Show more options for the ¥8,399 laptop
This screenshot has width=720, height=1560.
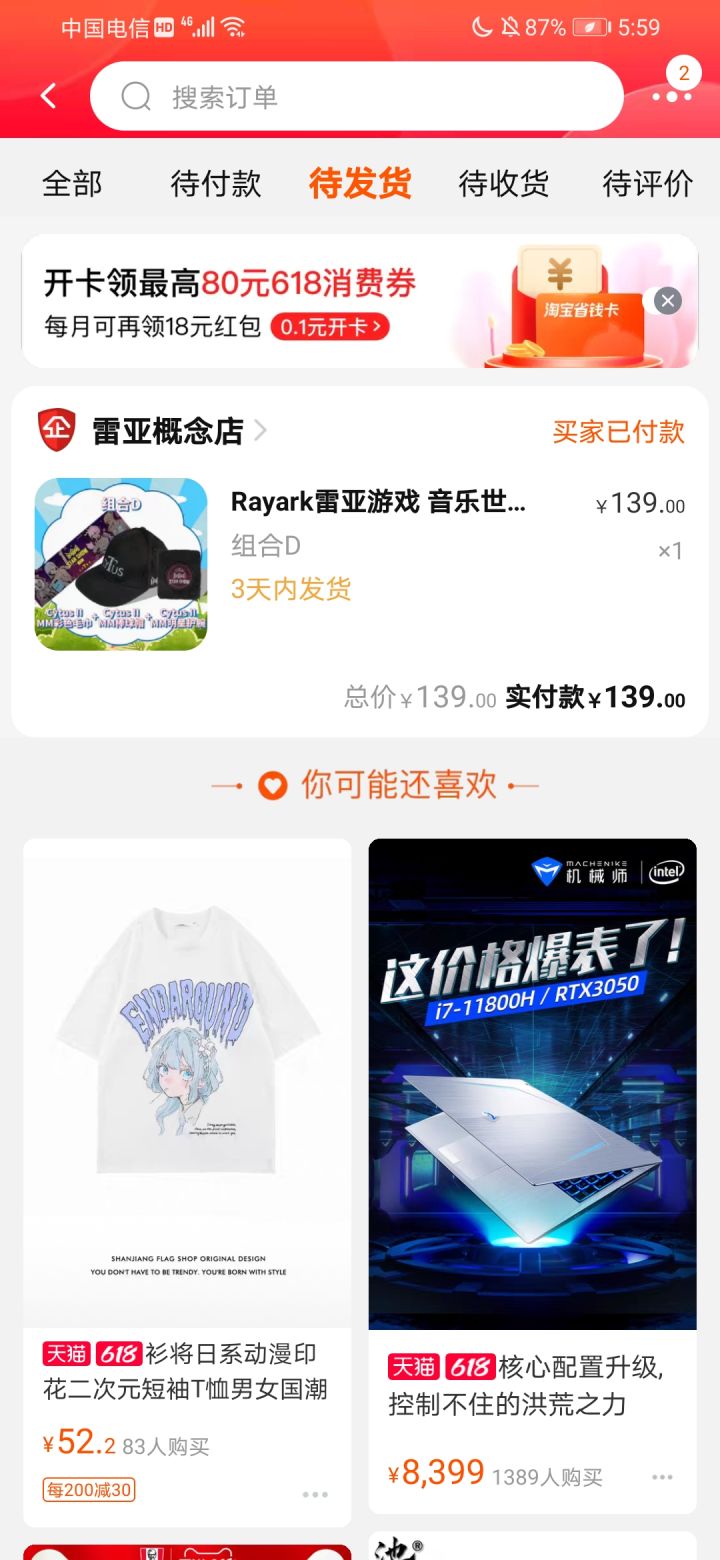coord(662,1477)
